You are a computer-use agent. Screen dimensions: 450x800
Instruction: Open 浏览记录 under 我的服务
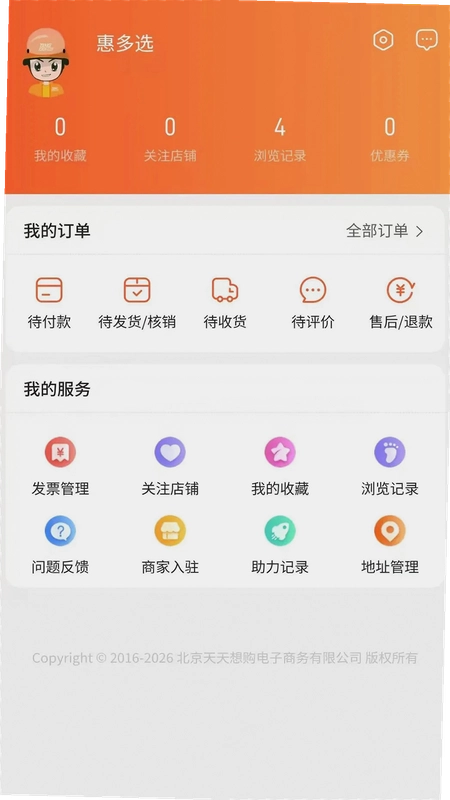[x=390, y=467]
